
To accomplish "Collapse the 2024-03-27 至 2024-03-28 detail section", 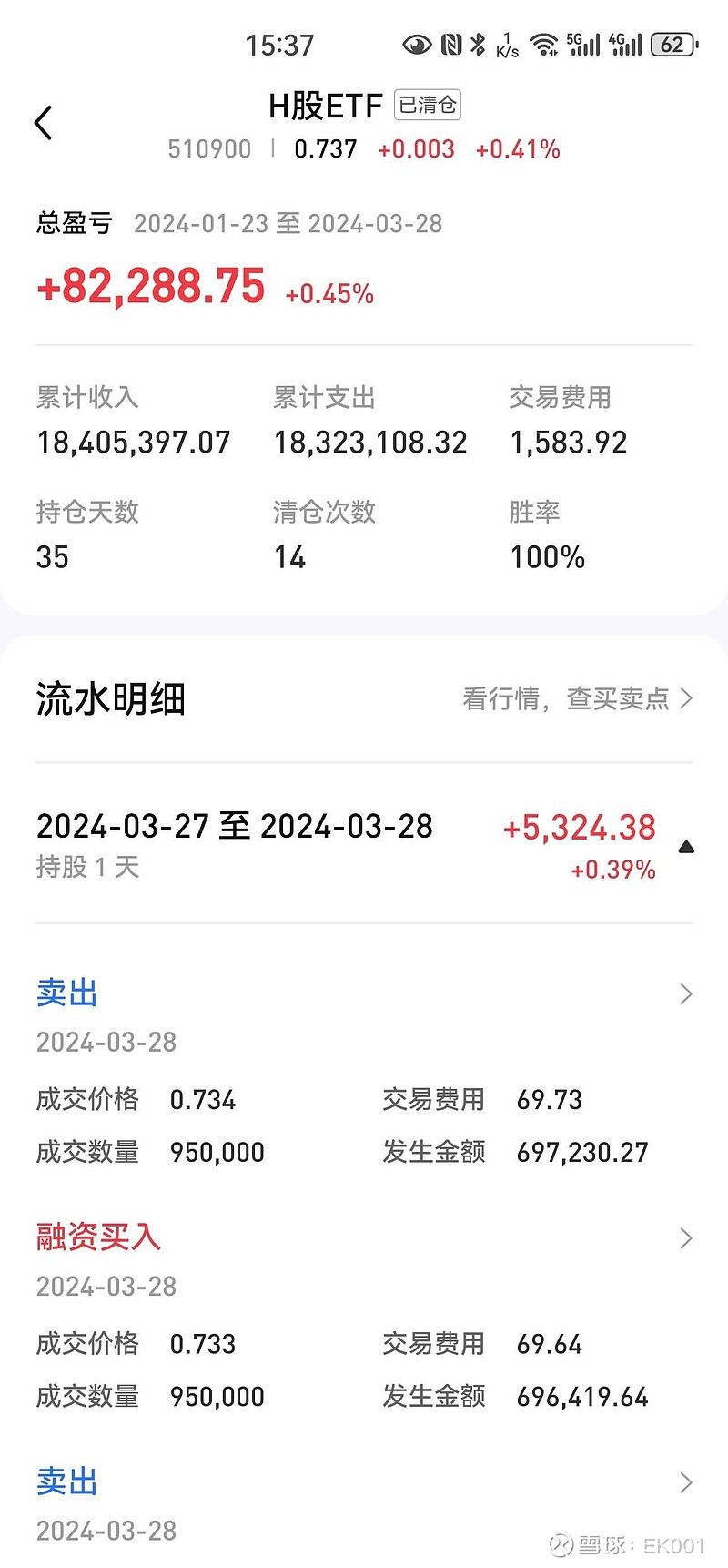I will point(686,845).
